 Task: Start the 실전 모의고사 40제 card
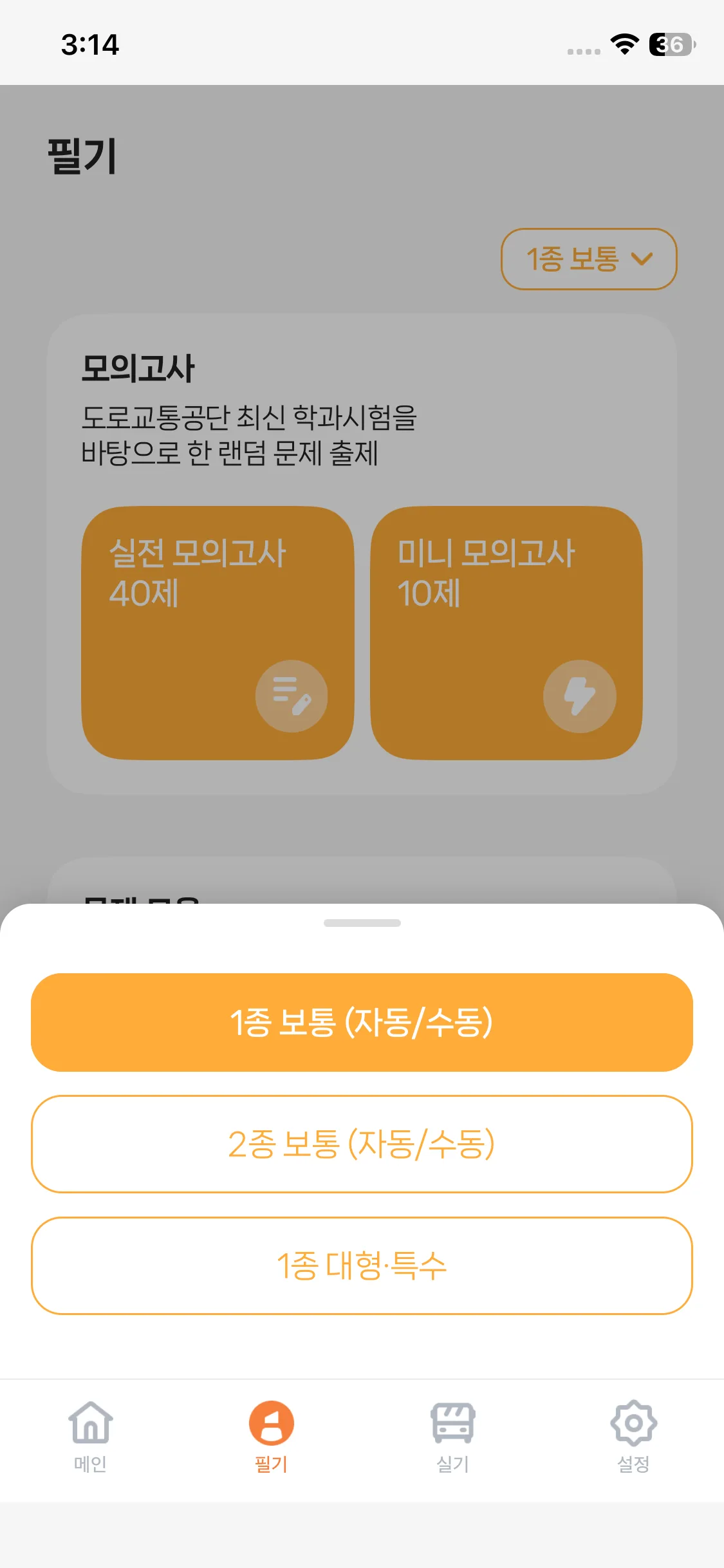[218, 633]
